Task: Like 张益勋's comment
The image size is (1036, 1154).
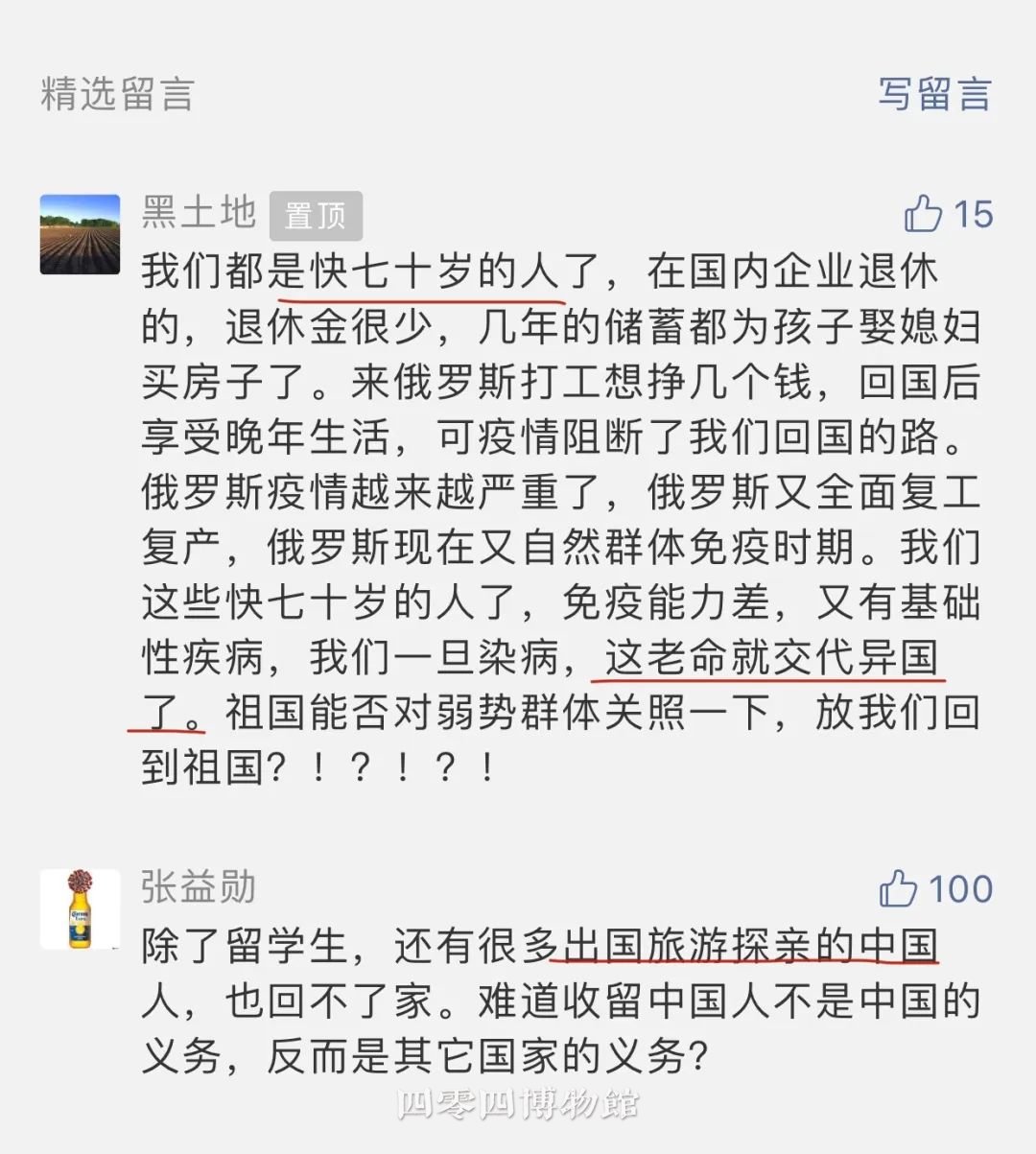Action: 899,888
